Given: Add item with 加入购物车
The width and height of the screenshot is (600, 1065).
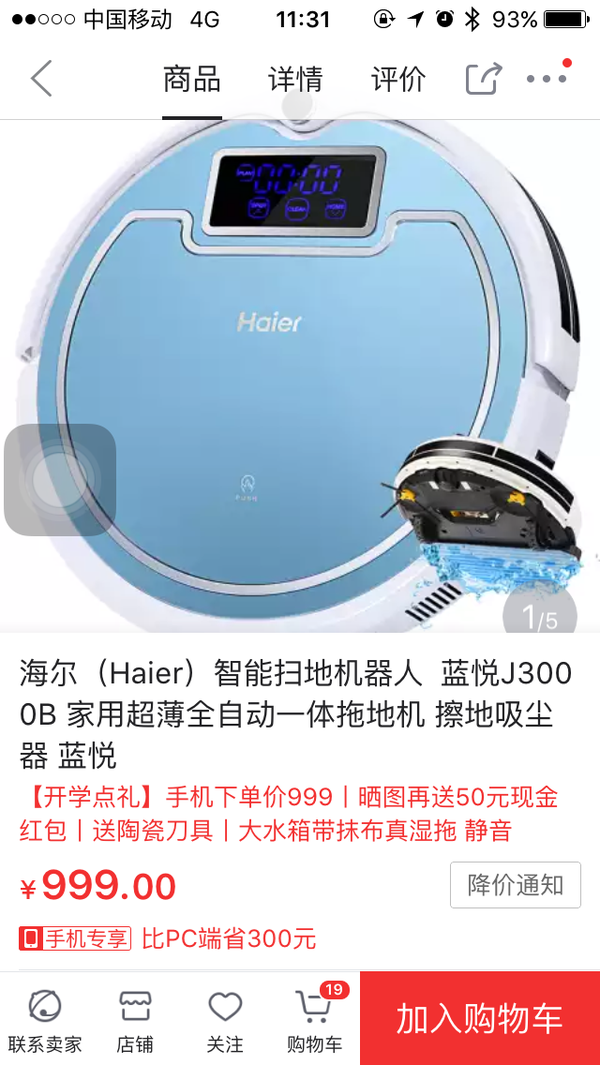Looking at the screenshot, I should pos(480,1018).
